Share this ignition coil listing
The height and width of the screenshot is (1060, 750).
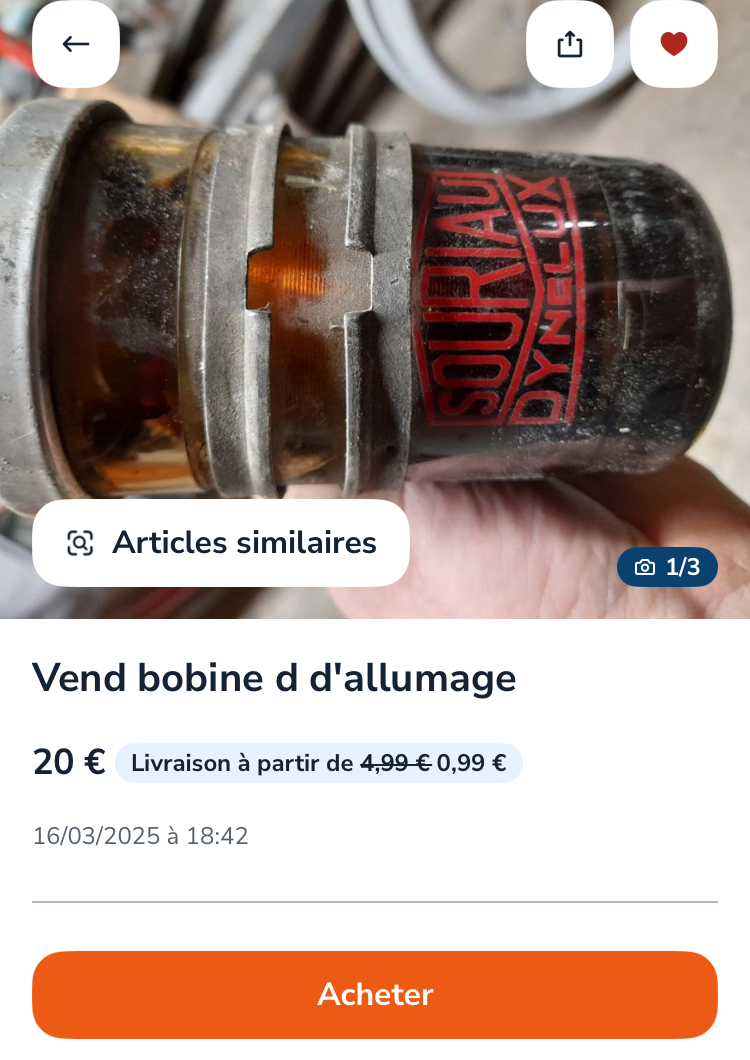click(x=569, y=44)
